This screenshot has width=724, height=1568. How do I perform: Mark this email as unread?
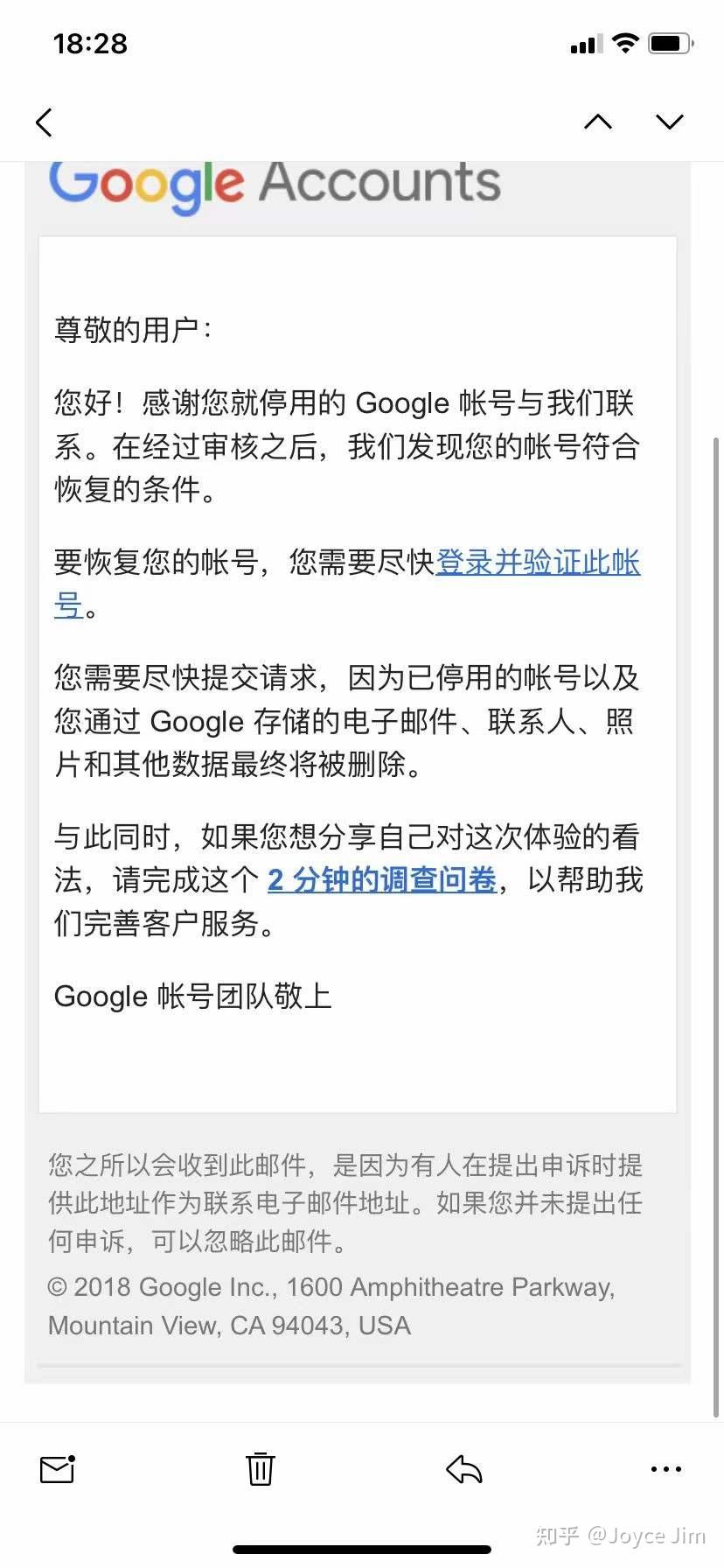pyautogui.click(x=58, y=1469)
